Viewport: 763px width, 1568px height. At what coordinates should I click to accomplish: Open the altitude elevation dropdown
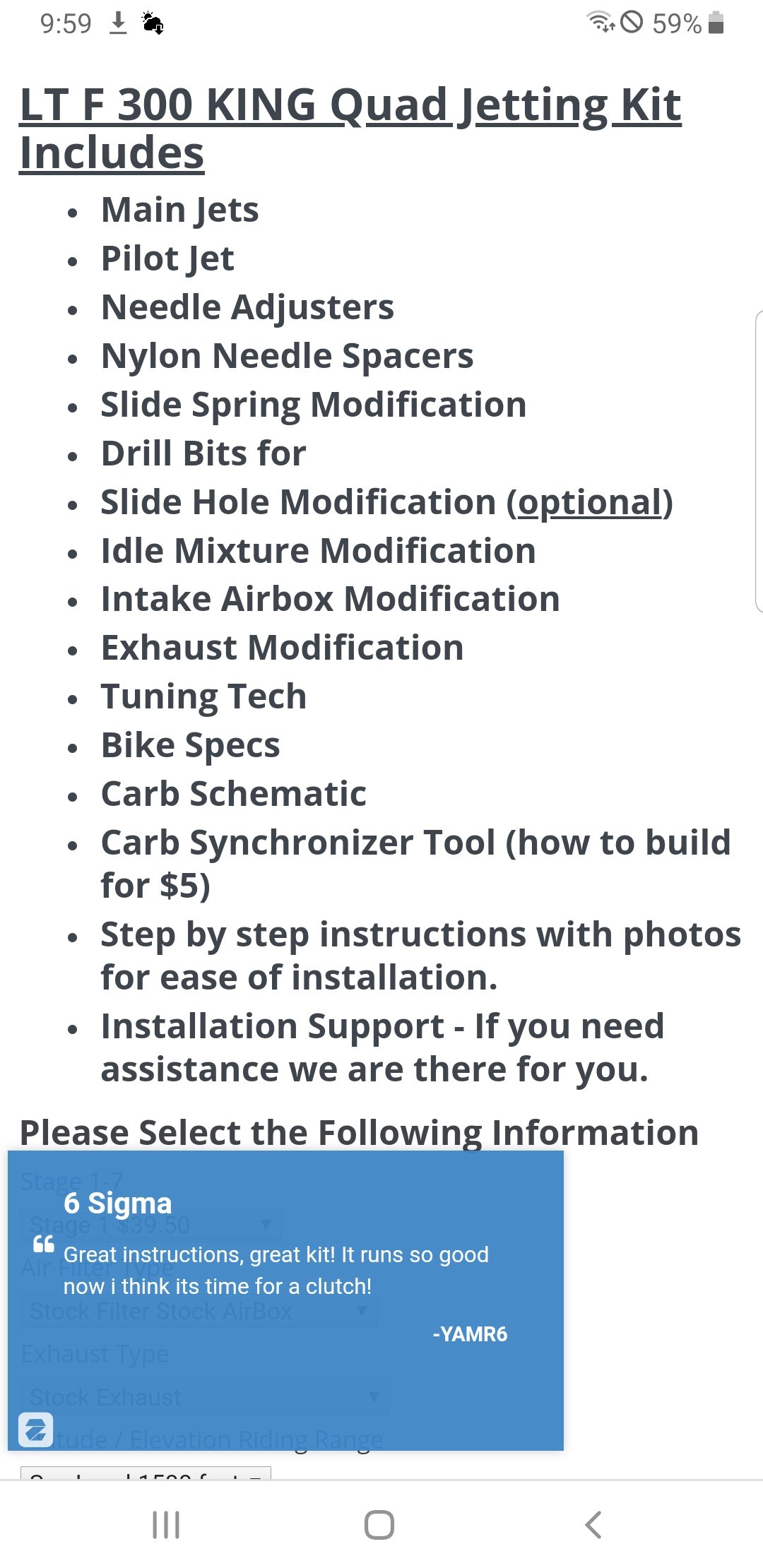(146, 1473)
